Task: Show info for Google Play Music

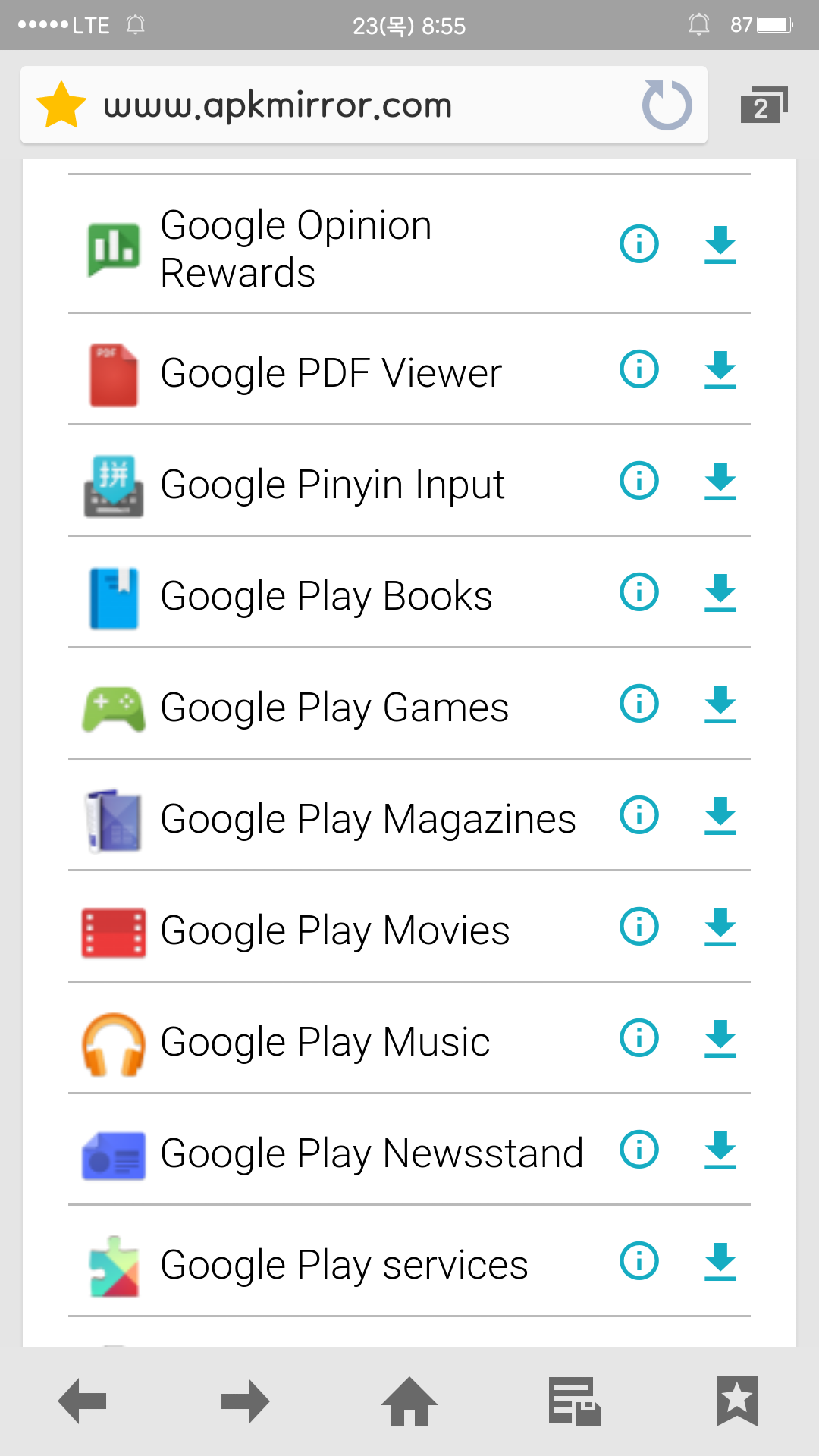Action: tap(639, 1038)
